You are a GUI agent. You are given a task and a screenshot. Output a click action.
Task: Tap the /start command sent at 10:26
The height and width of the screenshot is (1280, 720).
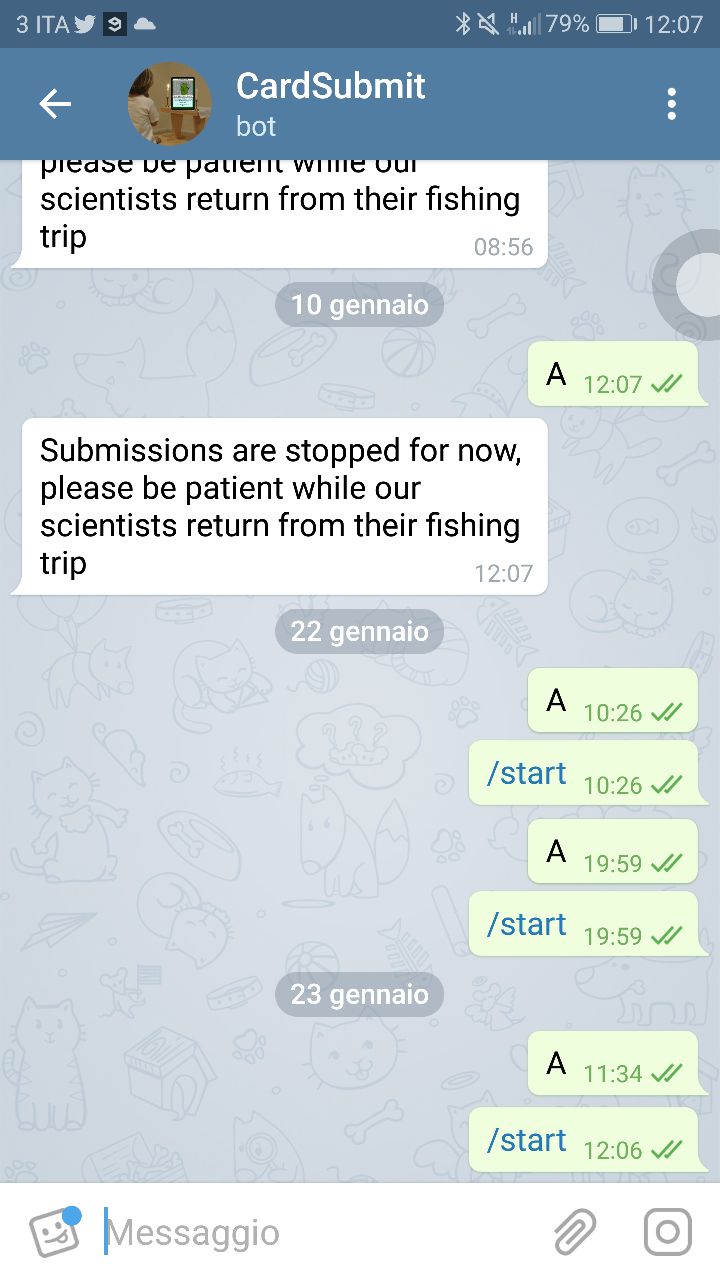pyautogui.click(x=527, y=773)
